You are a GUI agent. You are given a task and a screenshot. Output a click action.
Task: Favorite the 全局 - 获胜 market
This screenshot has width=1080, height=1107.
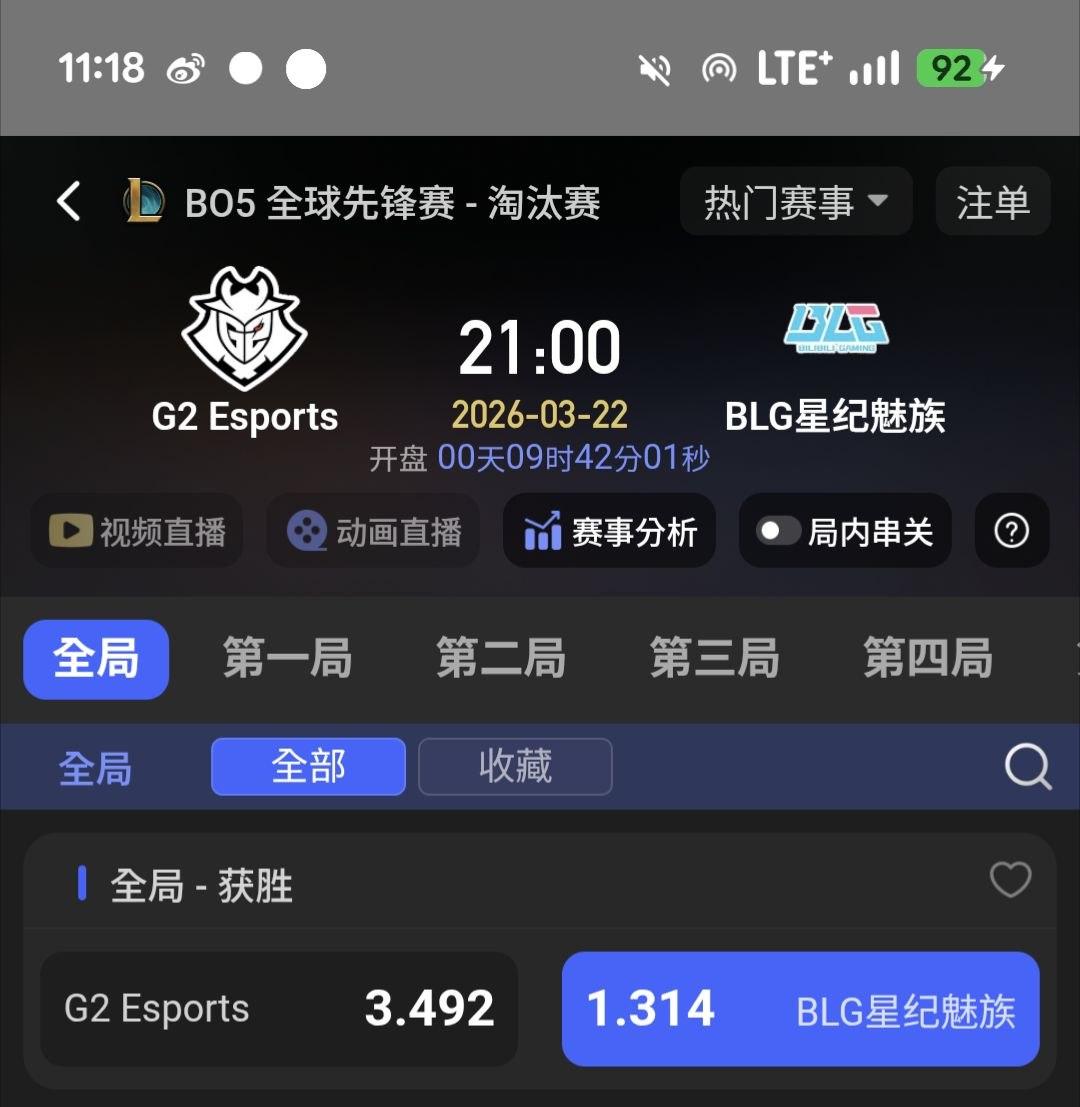(1010, 880)
